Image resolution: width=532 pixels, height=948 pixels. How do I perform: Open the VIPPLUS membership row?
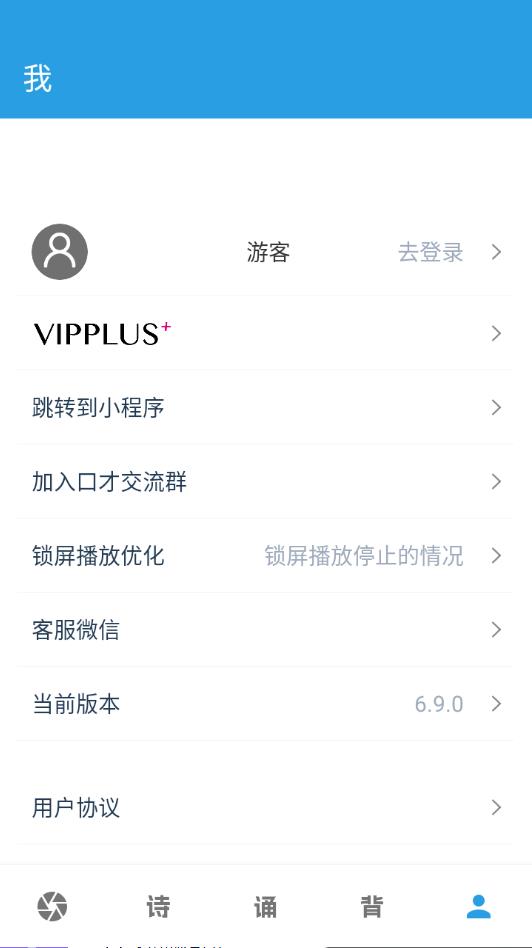coord(265,333)
